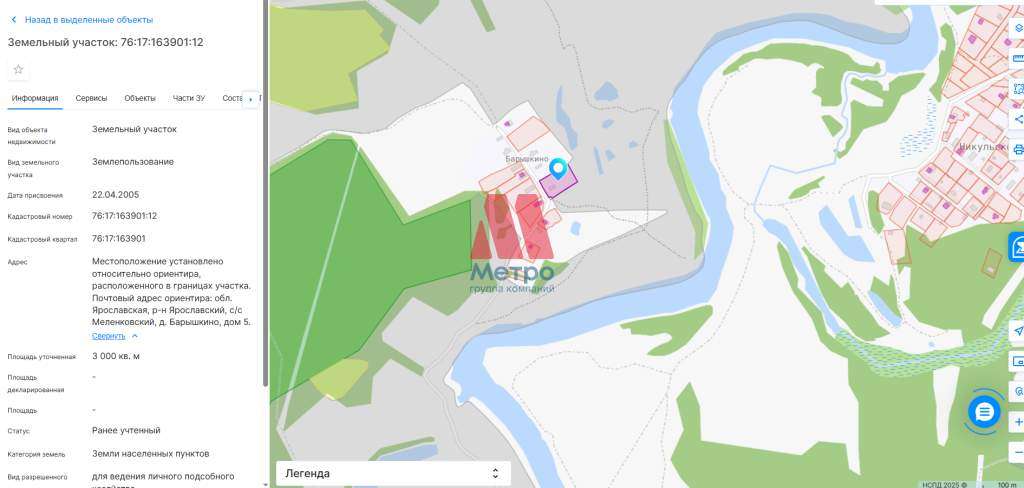1024x488 pixels.
Task: Show the Информация tab
Action: click(35, 98)
